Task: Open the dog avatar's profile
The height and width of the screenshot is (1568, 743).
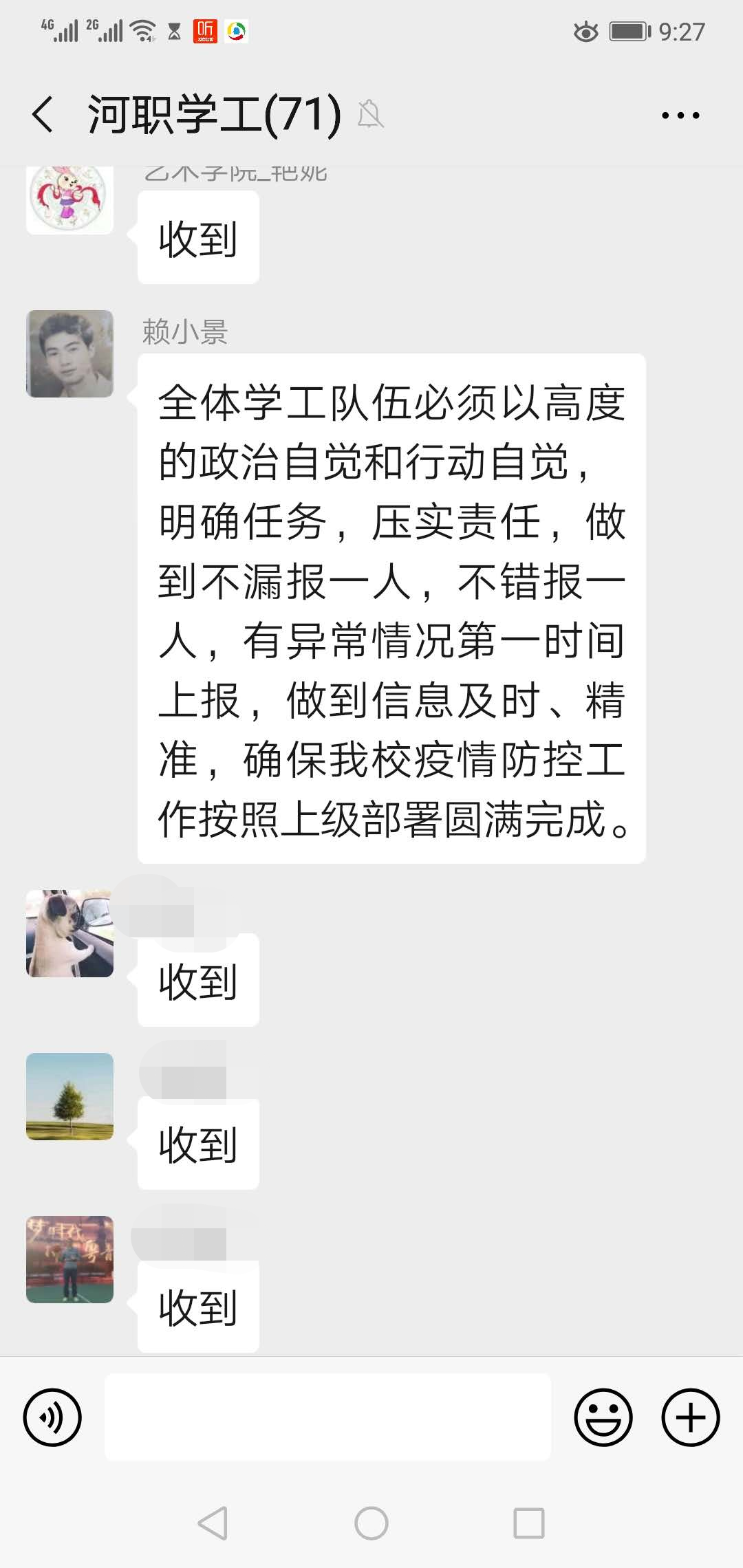Action: [69, 933]
